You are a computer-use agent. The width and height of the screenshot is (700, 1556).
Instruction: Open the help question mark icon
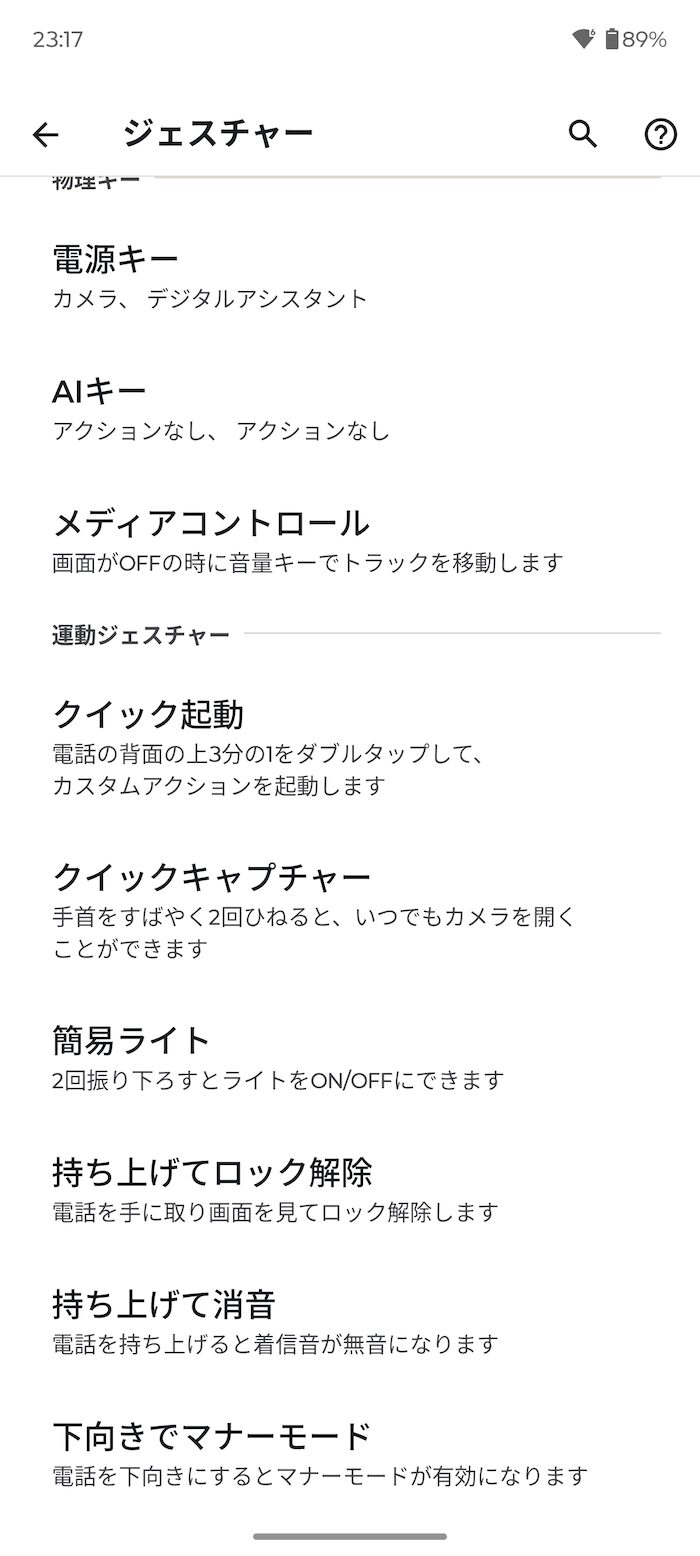click(x=660, y=134)
